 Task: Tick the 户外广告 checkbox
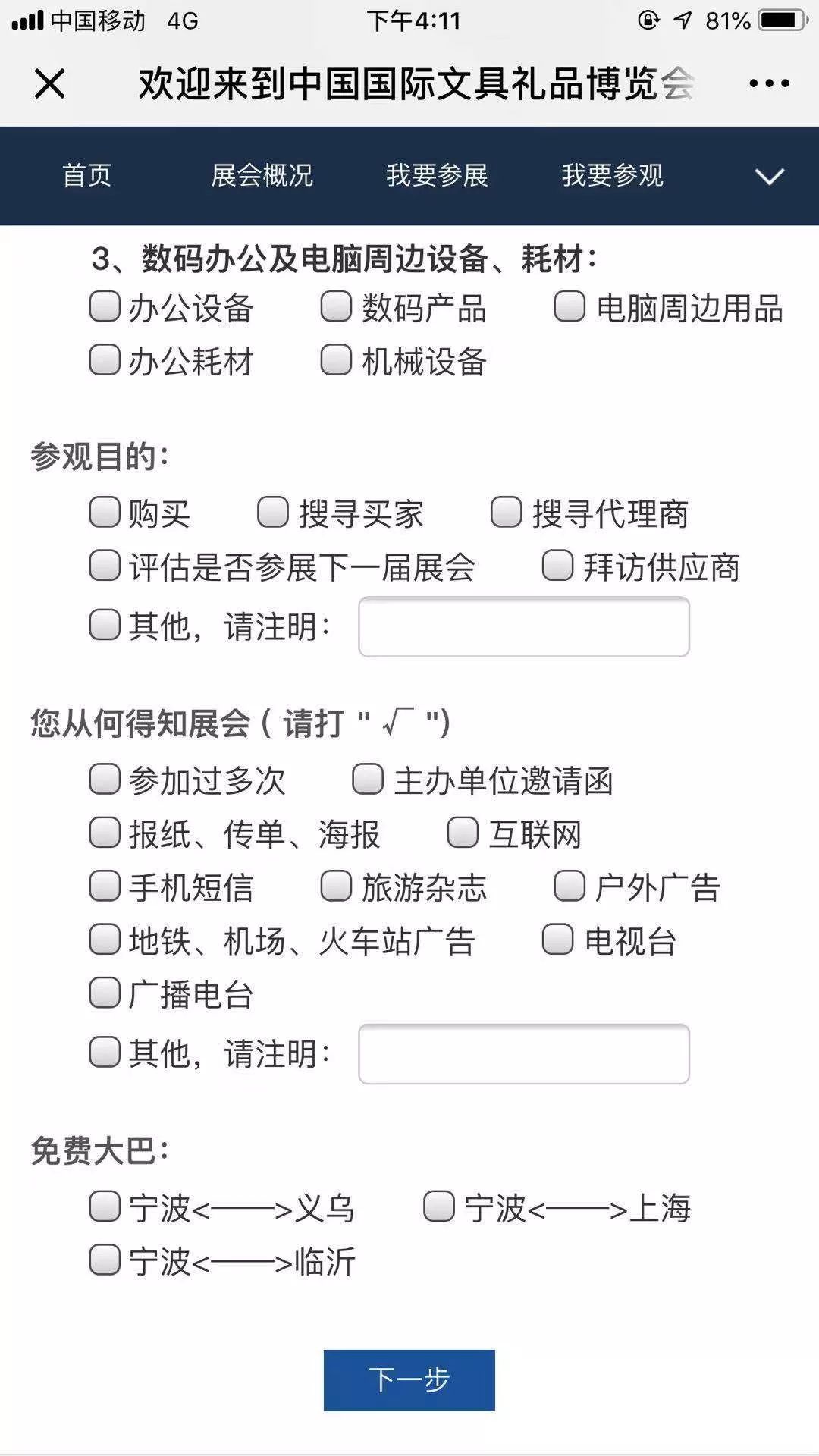point(570,886)
